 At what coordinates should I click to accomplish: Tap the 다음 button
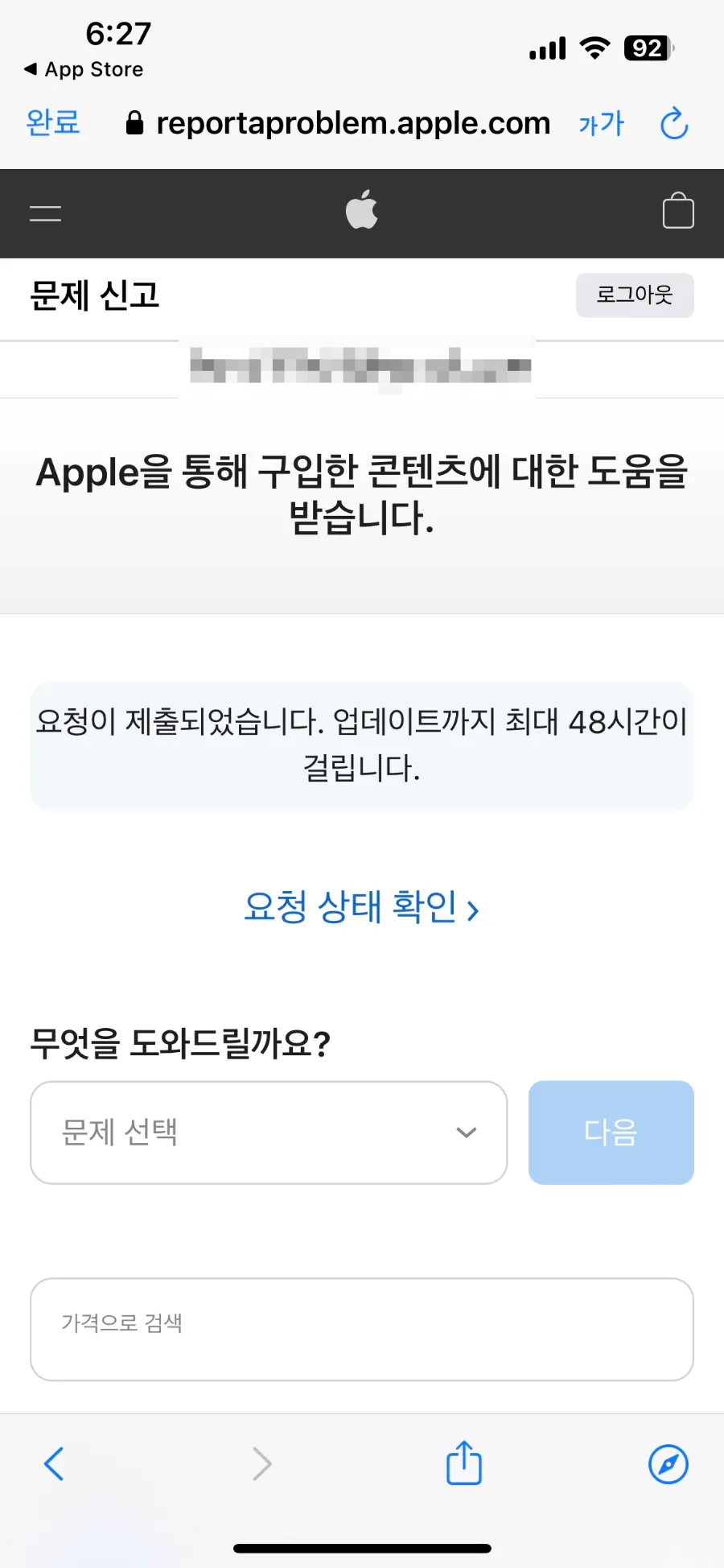point(611,1133)
